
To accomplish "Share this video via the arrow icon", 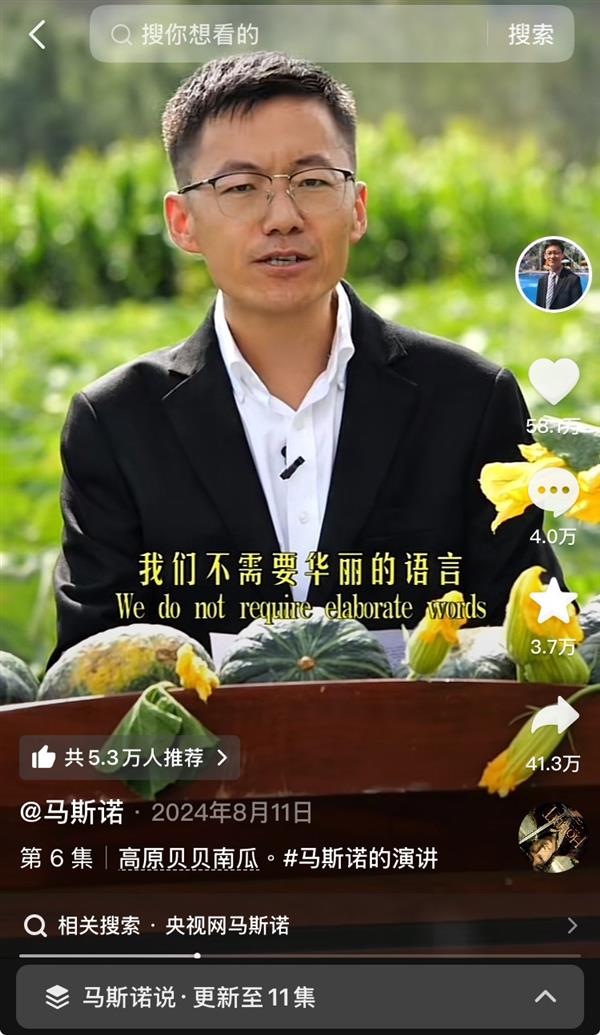I will point(554,717).
